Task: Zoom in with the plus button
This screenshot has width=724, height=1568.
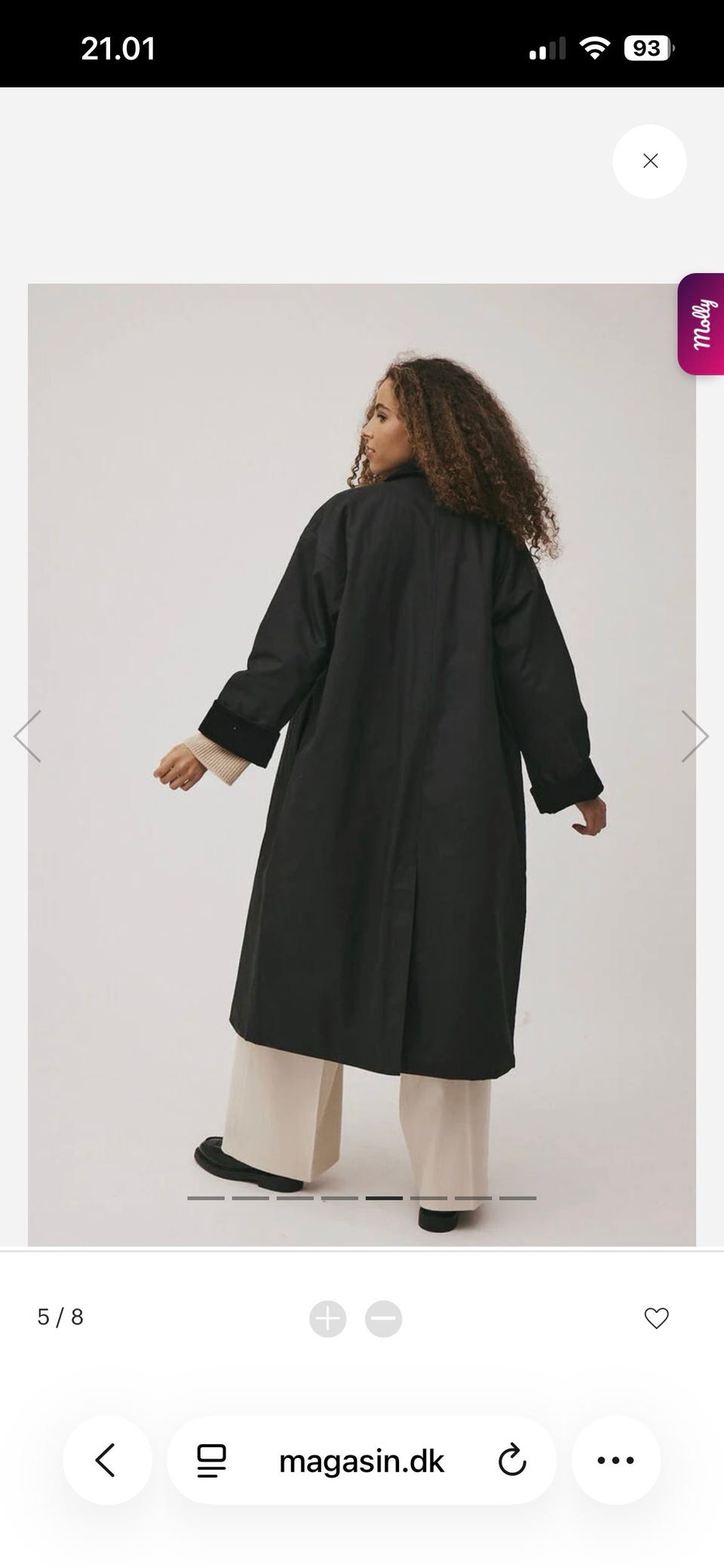Action: click(327, 1318)
